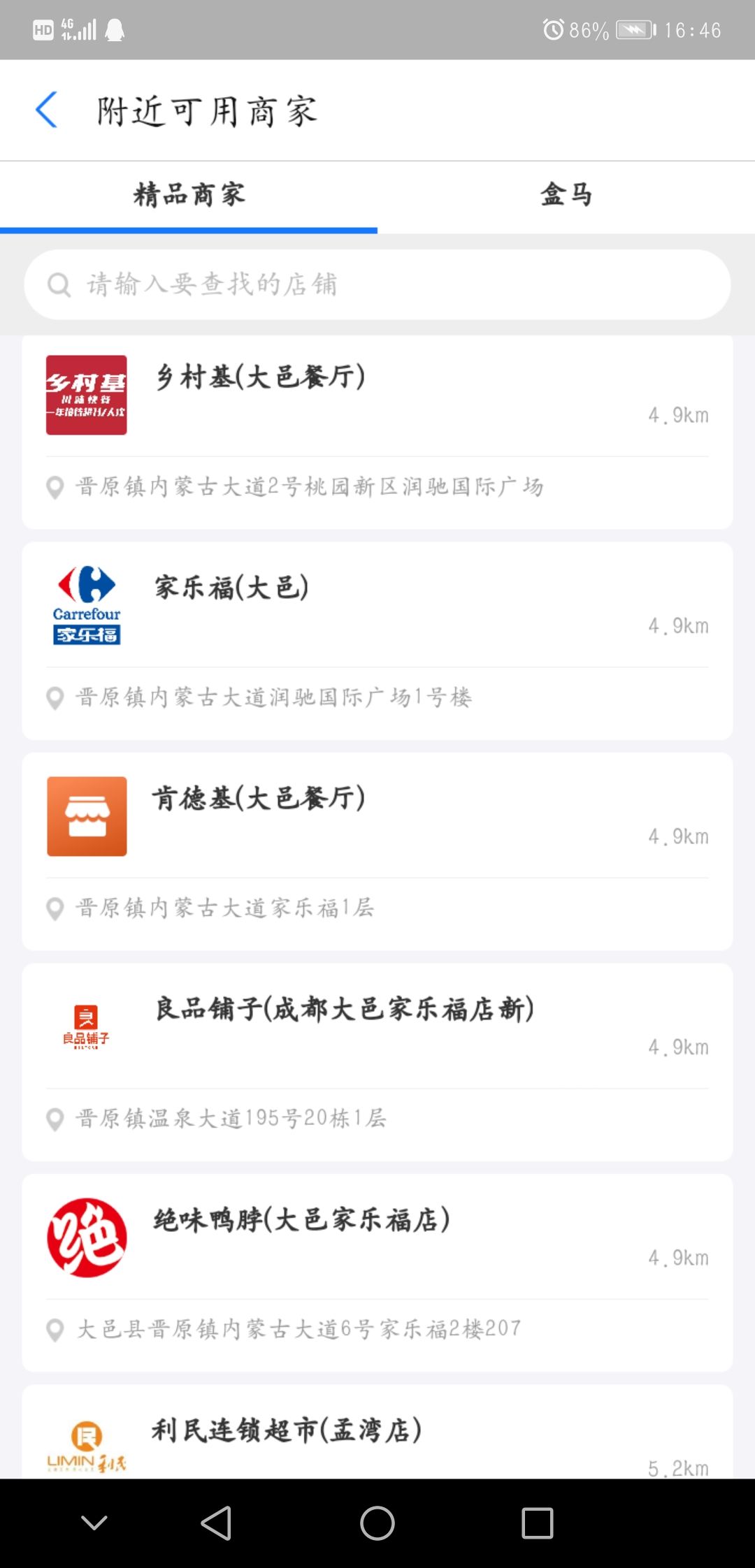Open the 家乐福(大邑) merchant card

377,641
